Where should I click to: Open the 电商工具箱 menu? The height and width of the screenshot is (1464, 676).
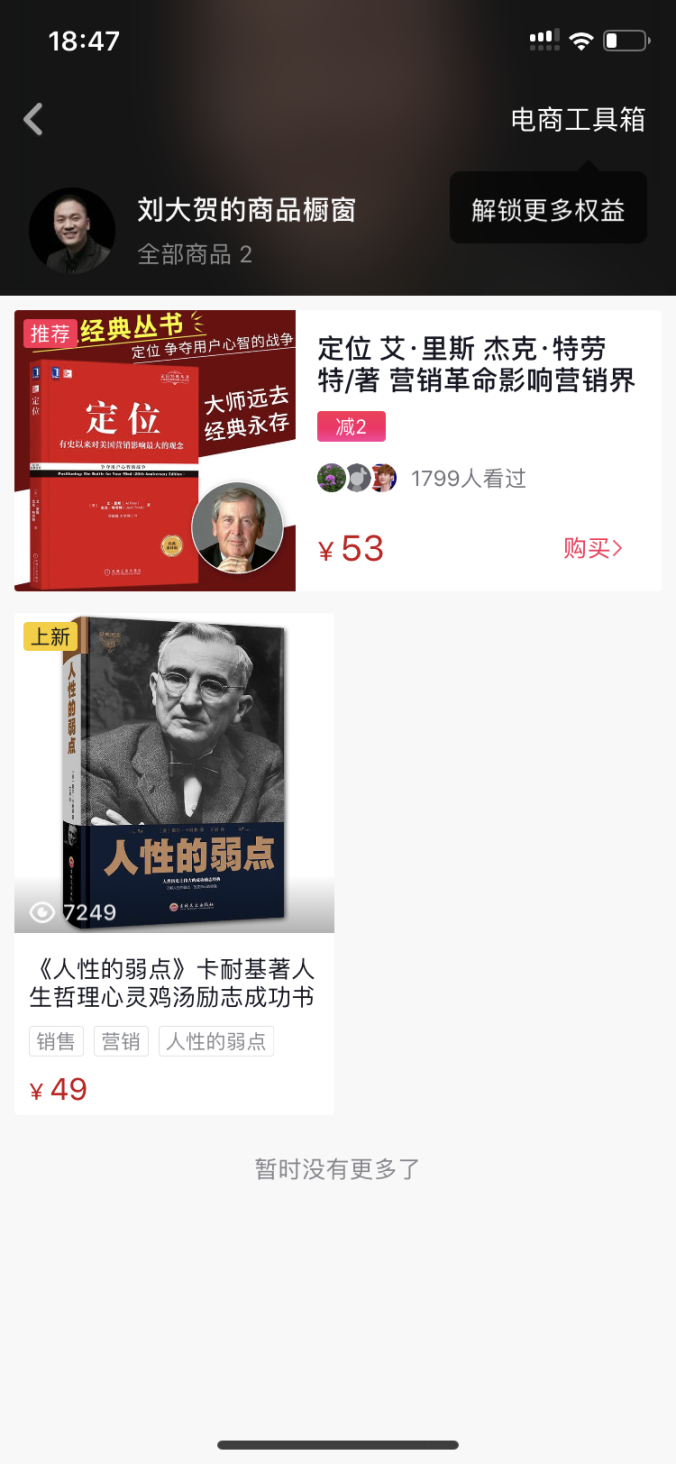pyautogui.click(x=577, y=120)
